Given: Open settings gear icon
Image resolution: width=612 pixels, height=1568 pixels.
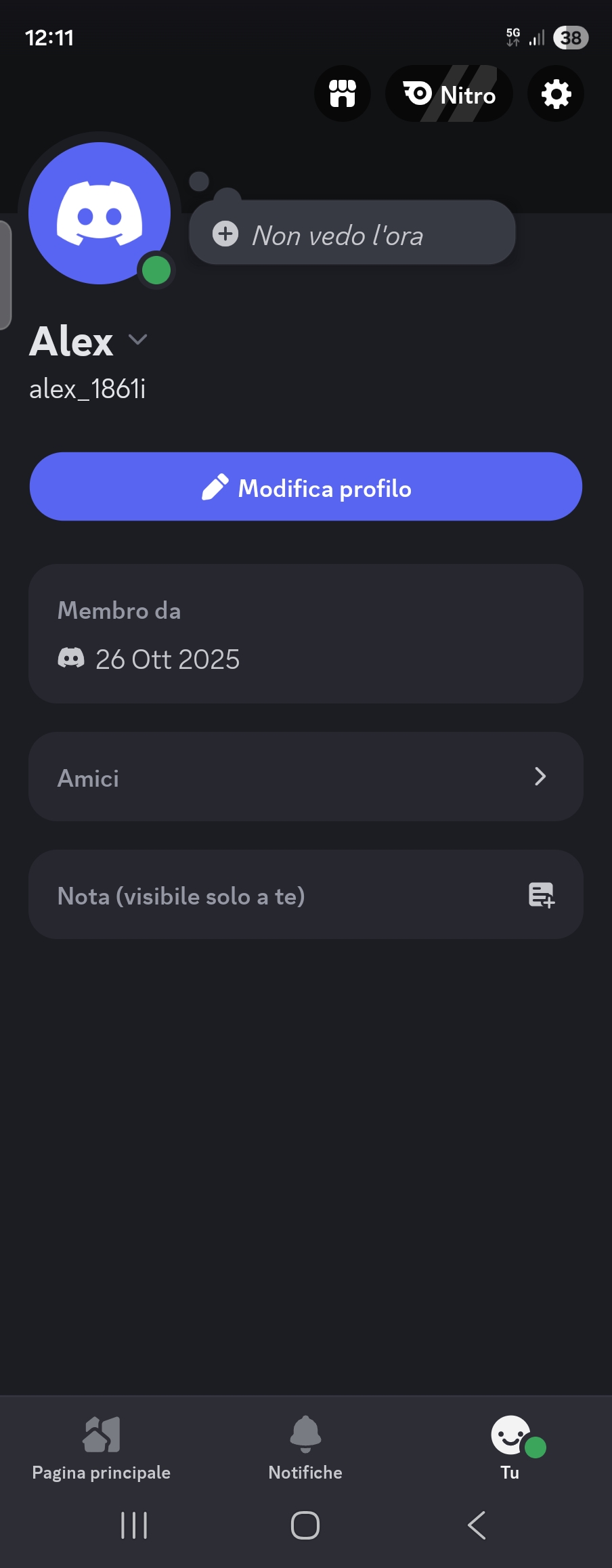Looking at the screenshot, I should click(556, 93).
